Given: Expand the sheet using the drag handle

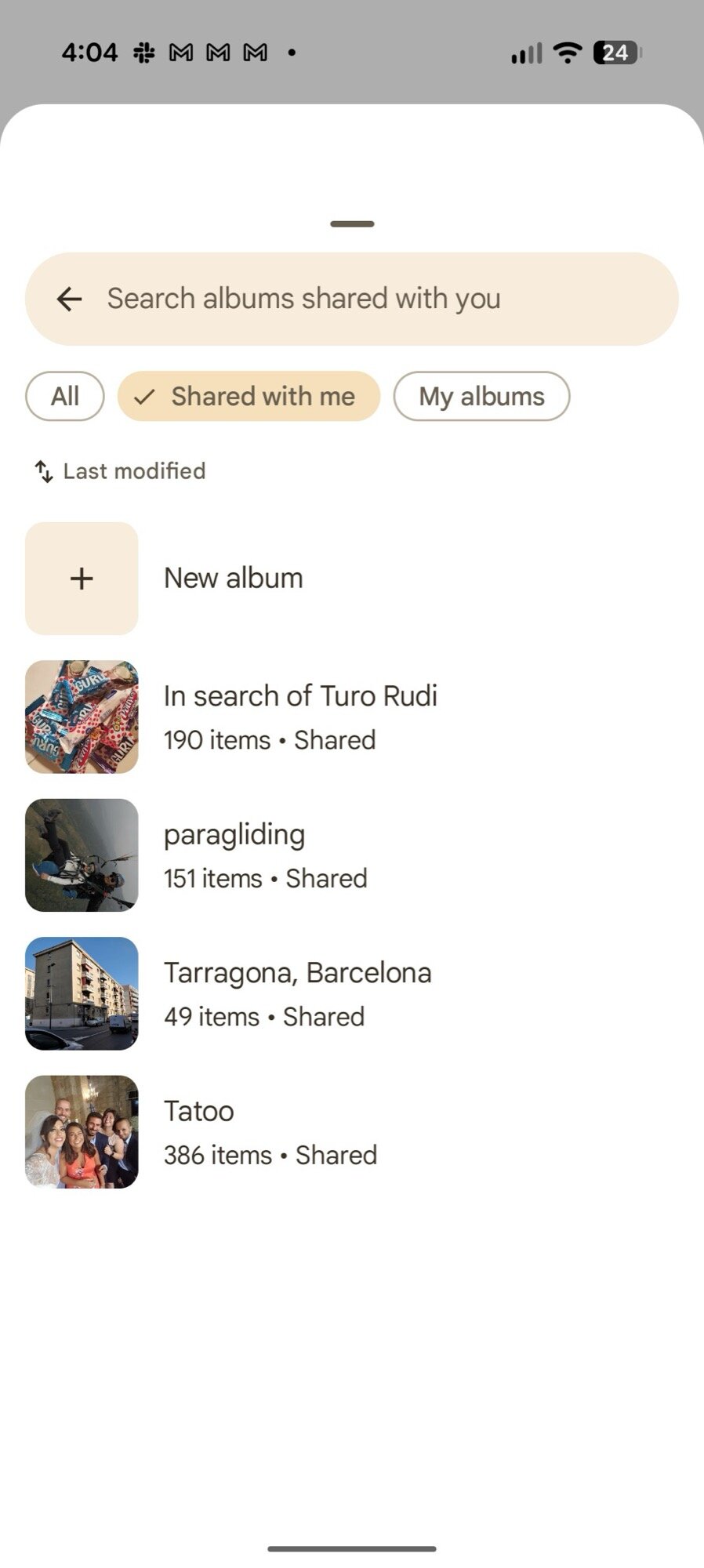Looking at the screenshot, I should point(351,223).
